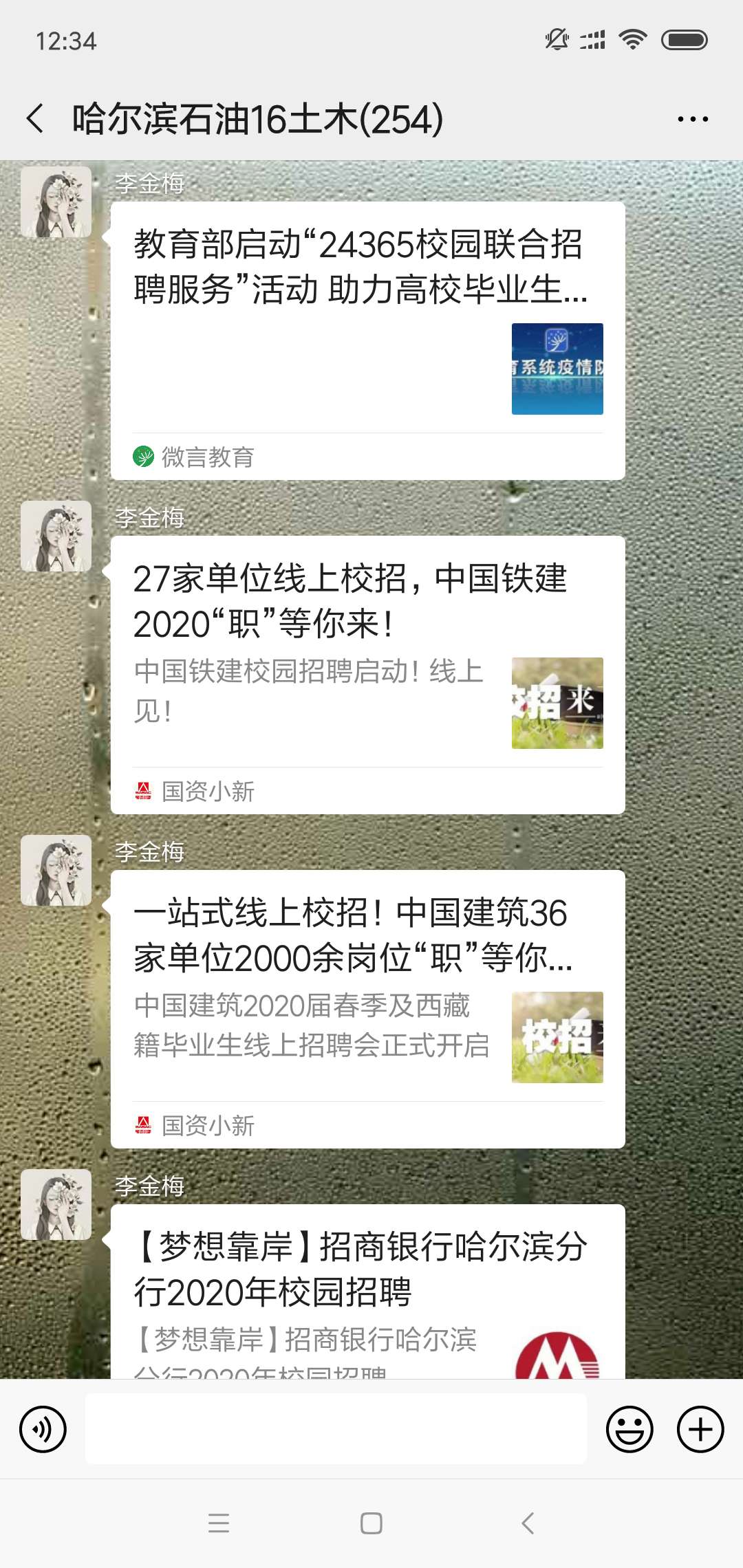Focus the message text field
The height and width of the screenshot is (1568, 743).
pos(336,1429)
